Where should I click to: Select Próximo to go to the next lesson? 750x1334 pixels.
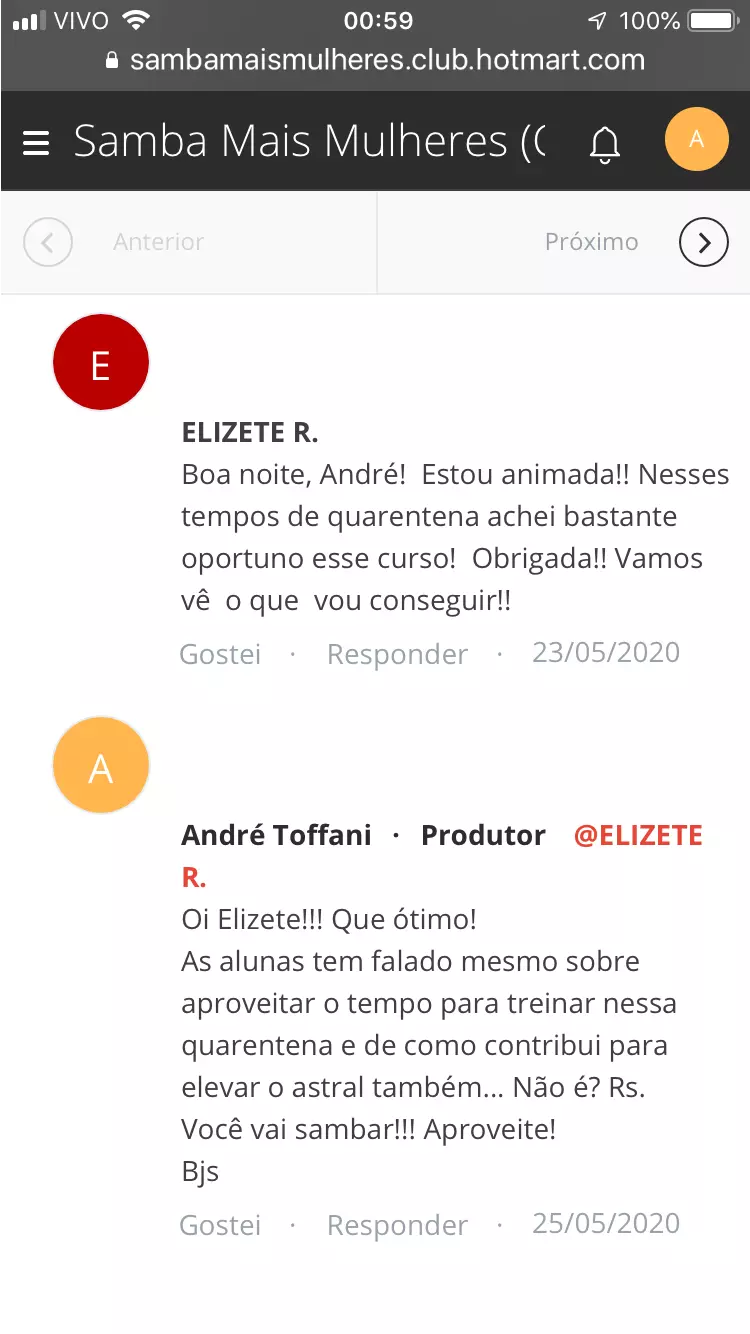[591, 241]
